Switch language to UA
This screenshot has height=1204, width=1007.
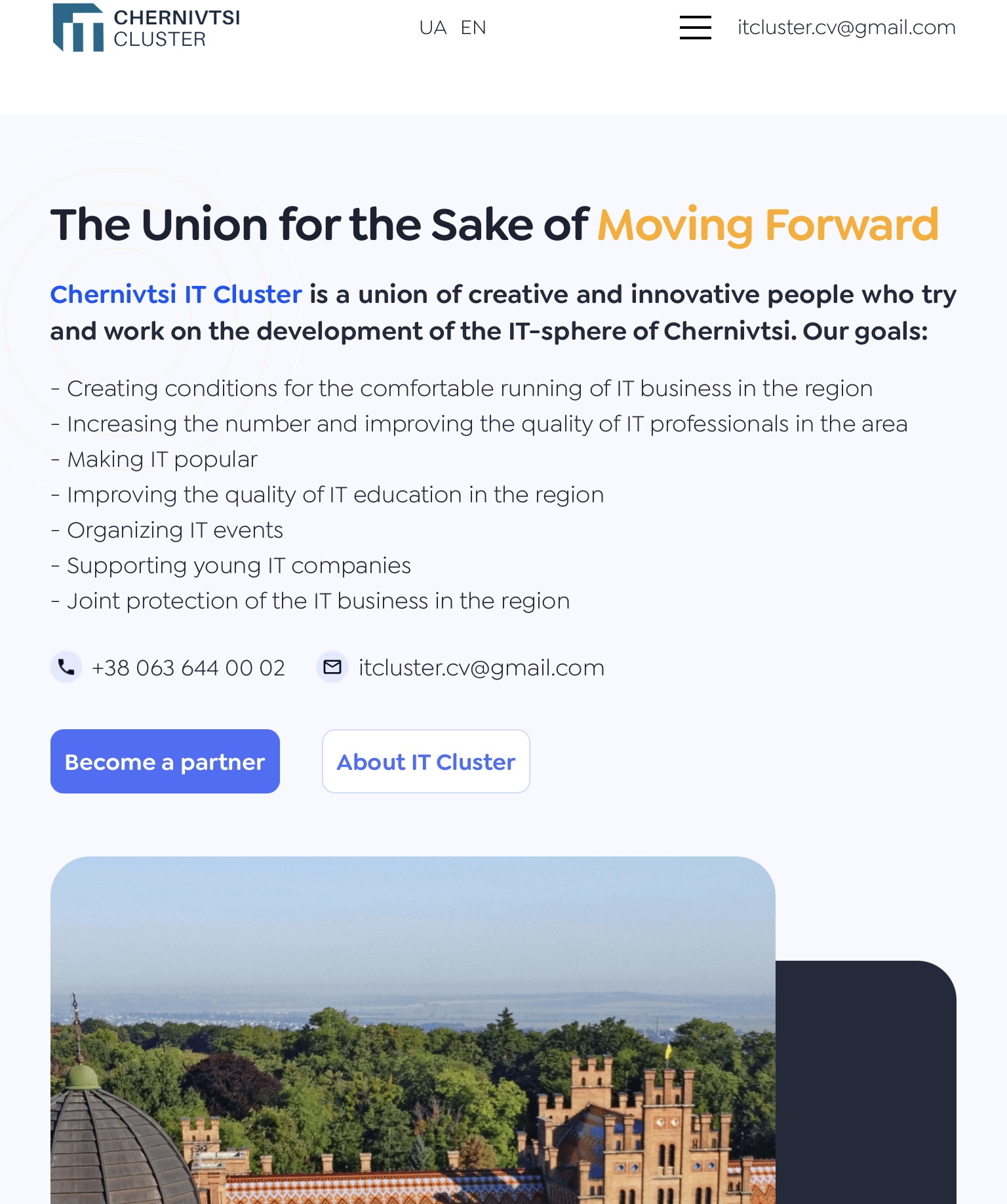[x=433, y=28]
